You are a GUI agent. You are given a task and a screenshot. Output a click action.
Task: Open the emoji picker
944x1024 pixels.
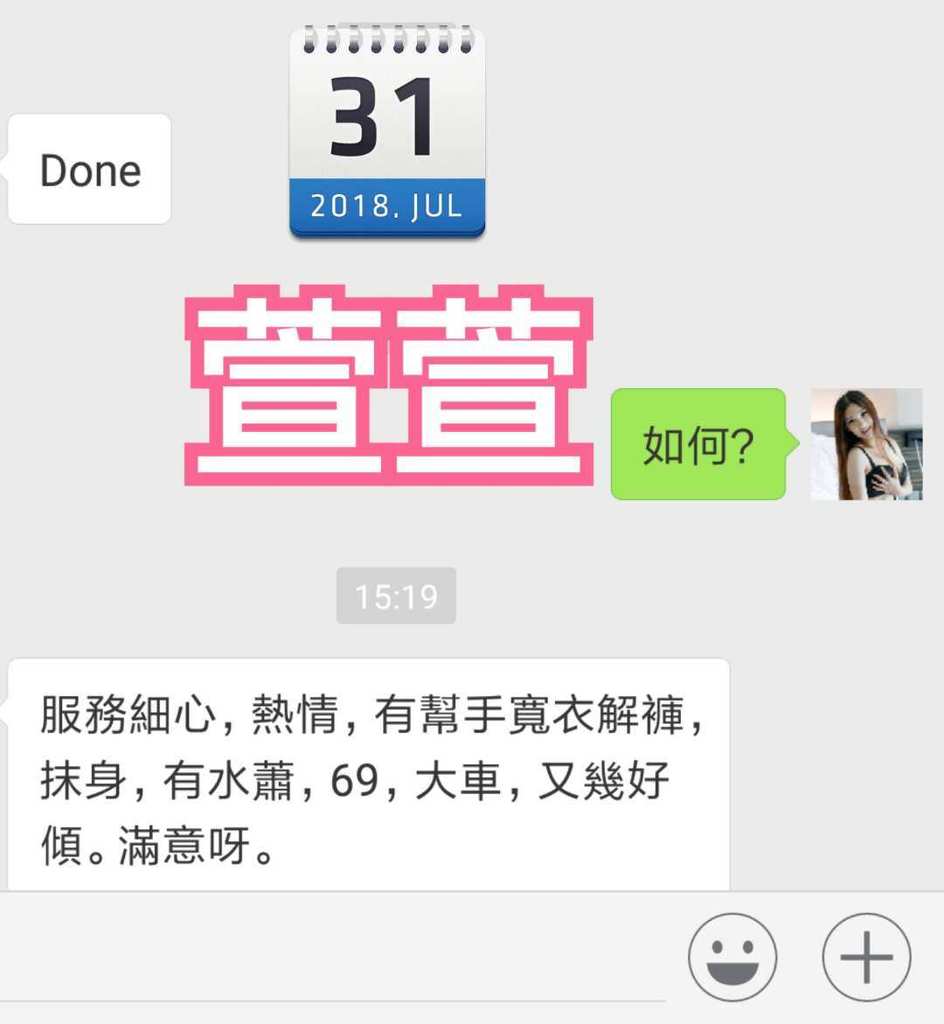pyautogui.click(x=732, y=957)
